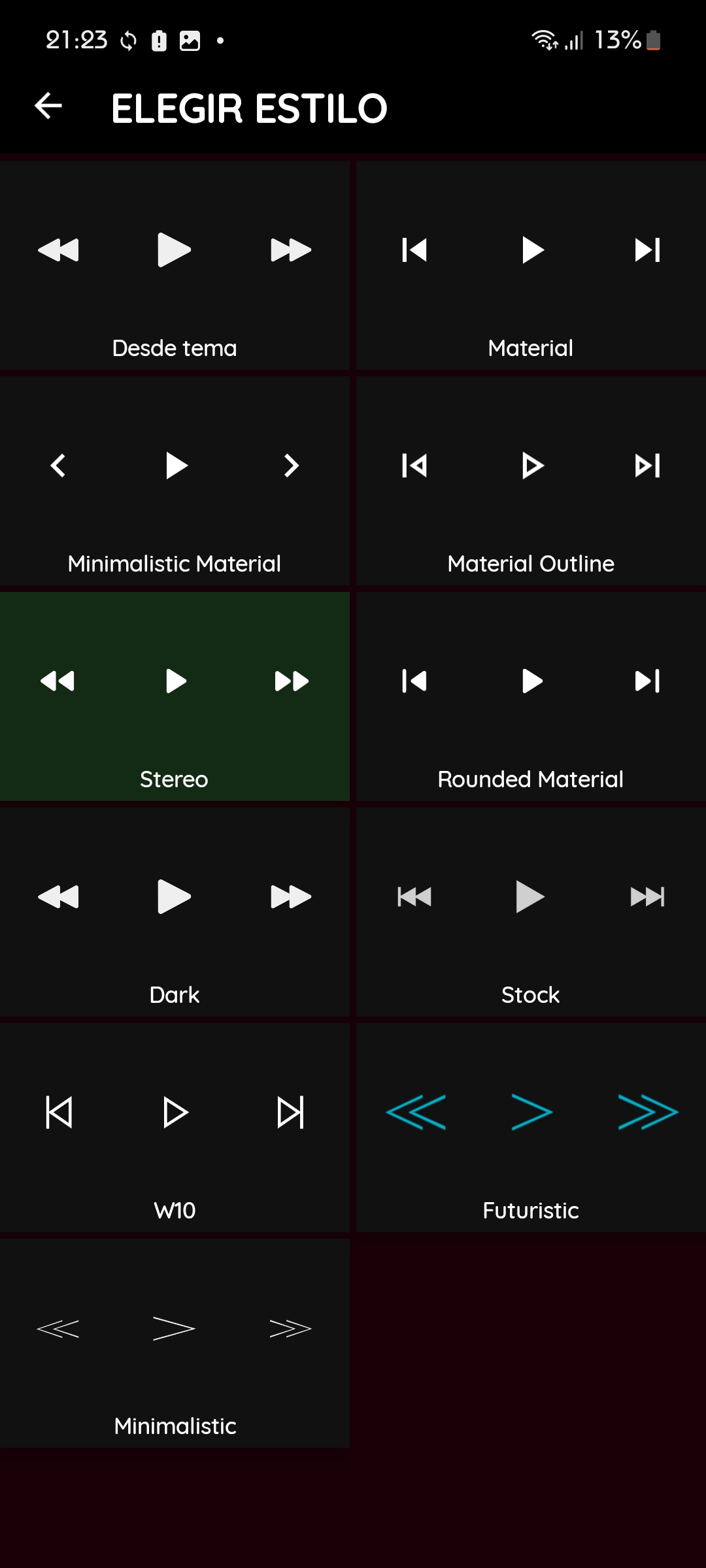Choose the Rounded Material style
This screenshot has width=706, height=1568.
[x=531, y=696]
